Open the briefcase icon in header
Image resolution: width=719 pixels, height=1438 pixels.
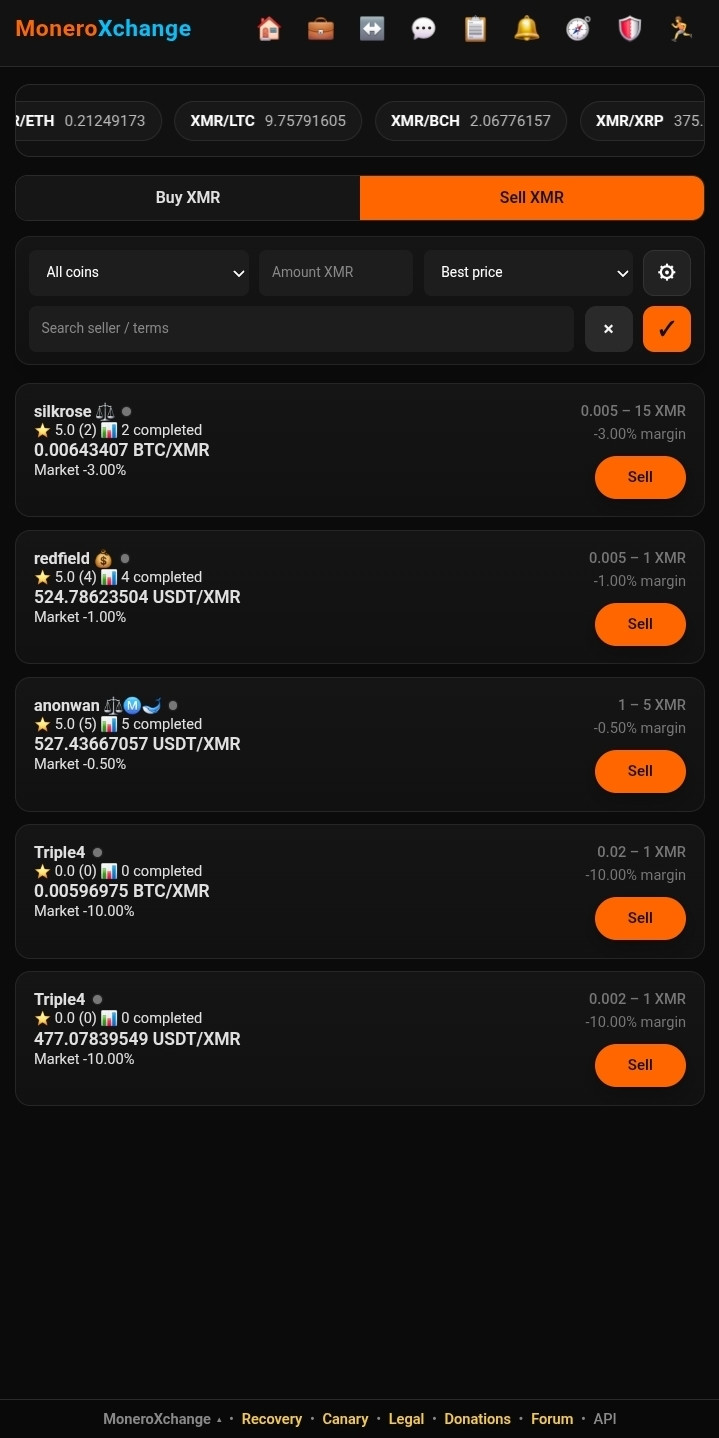(x=321, y=29)
